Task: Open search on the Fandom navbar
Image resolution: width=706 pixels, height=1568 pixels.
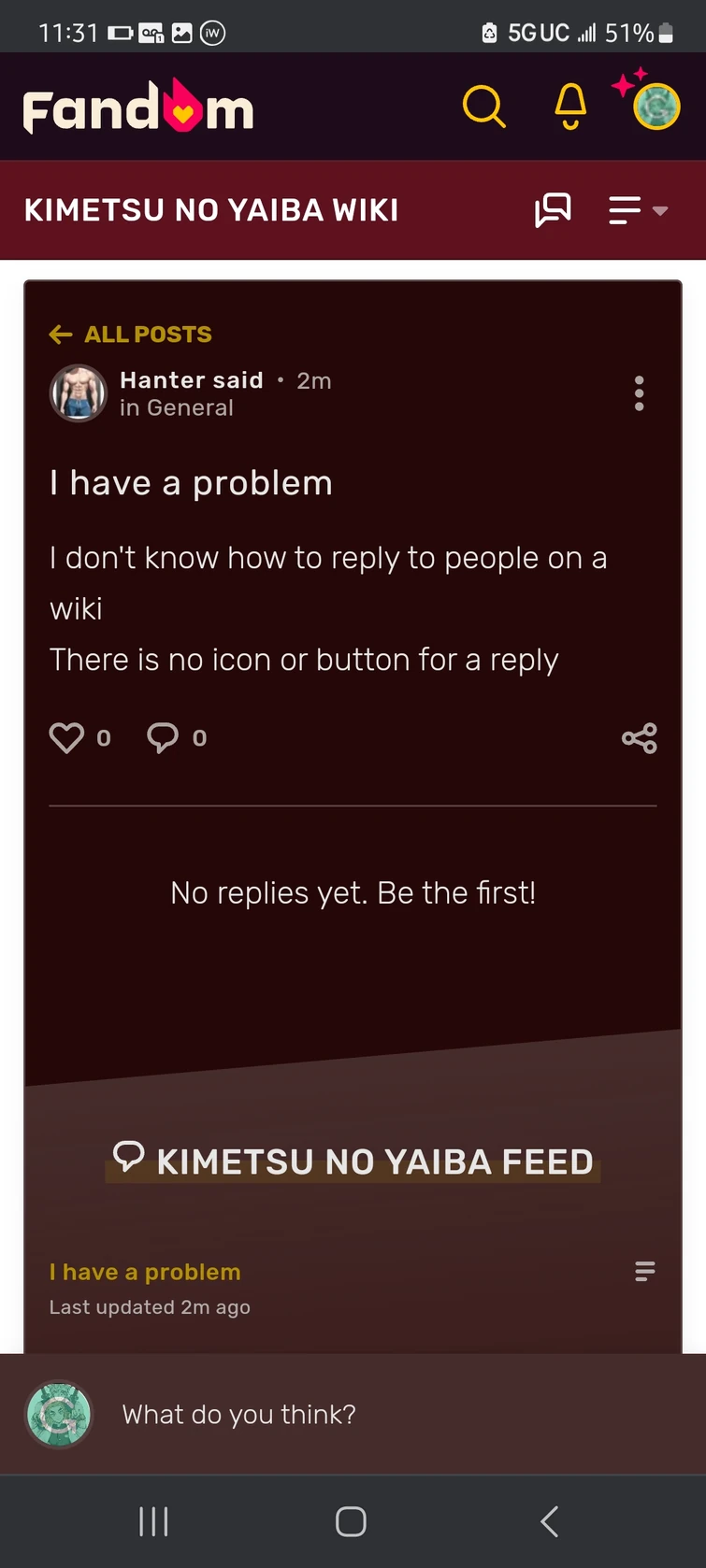Action: pos(484,106)
